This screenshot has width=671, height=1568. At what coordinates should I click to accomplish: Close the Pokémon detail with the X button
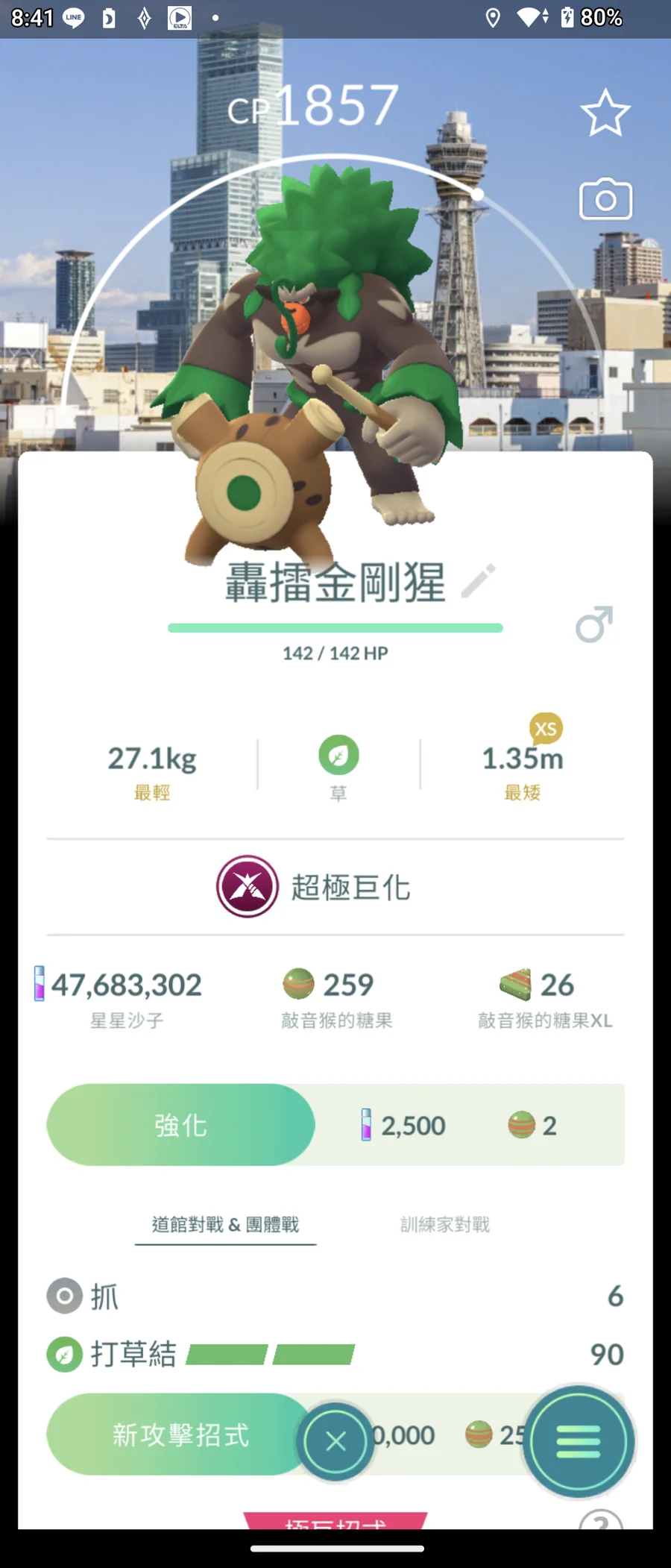pos(335,1441)
